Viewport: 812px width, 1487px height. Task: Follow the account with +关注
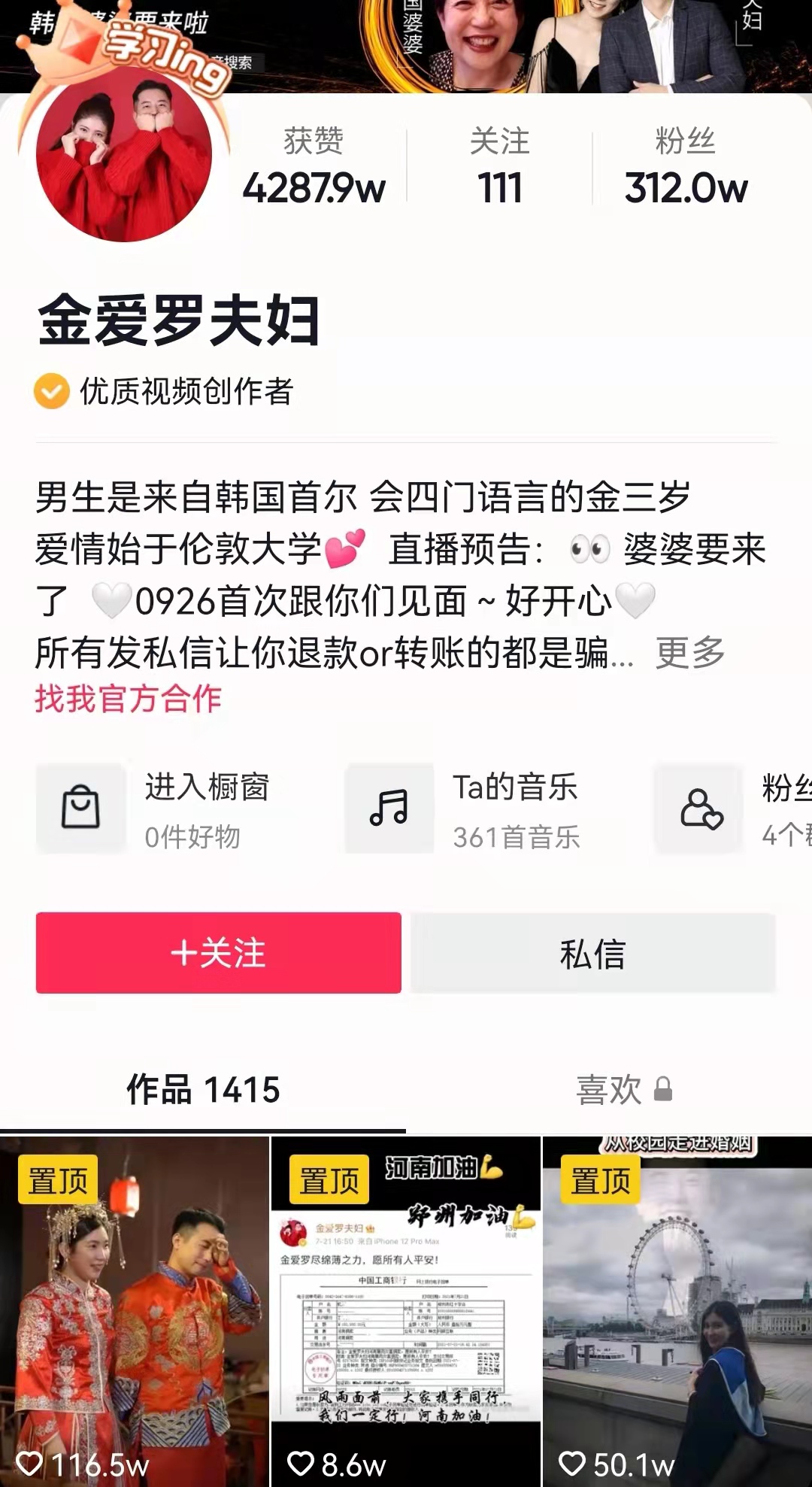click(x=218, y=953)
